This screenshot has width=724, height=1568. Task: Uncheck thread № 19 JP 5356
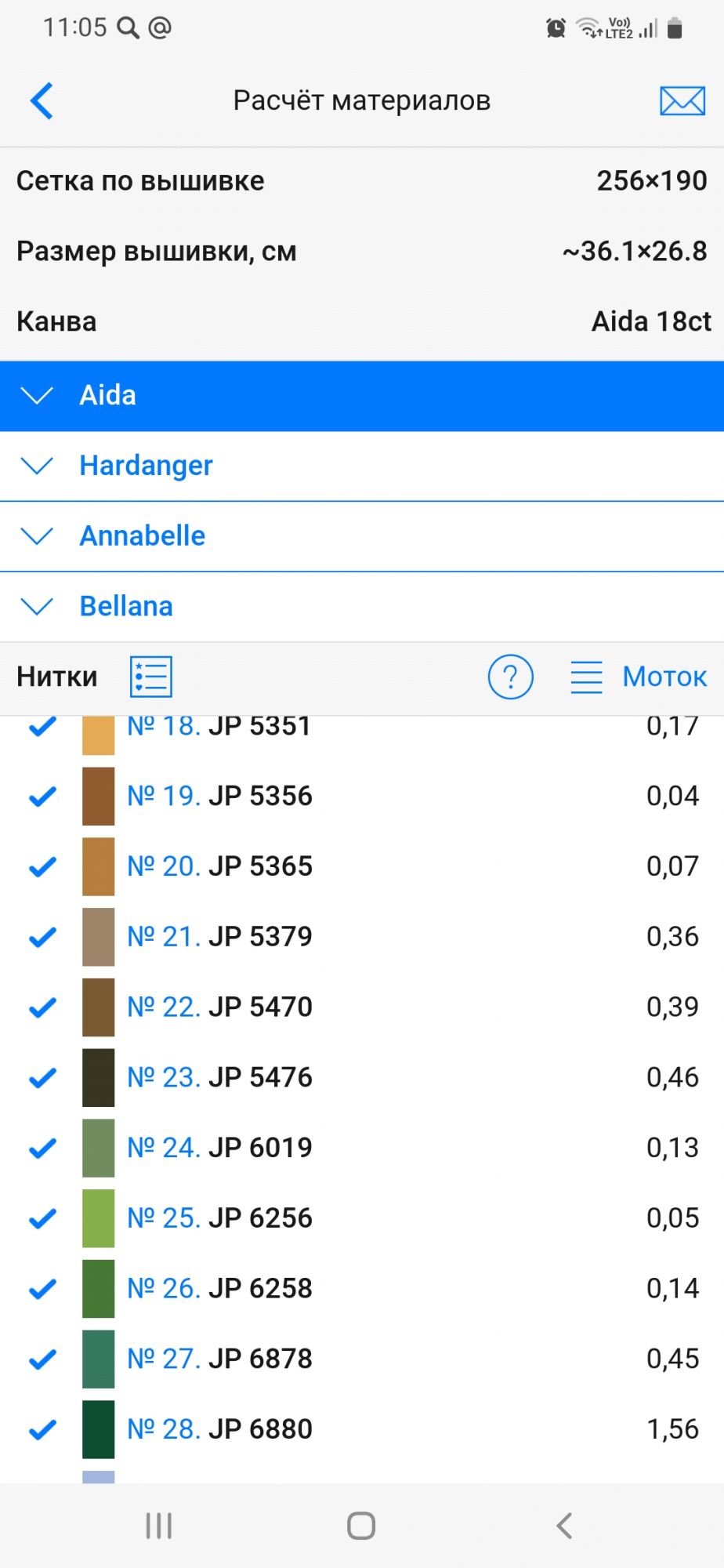pos(43,797)
